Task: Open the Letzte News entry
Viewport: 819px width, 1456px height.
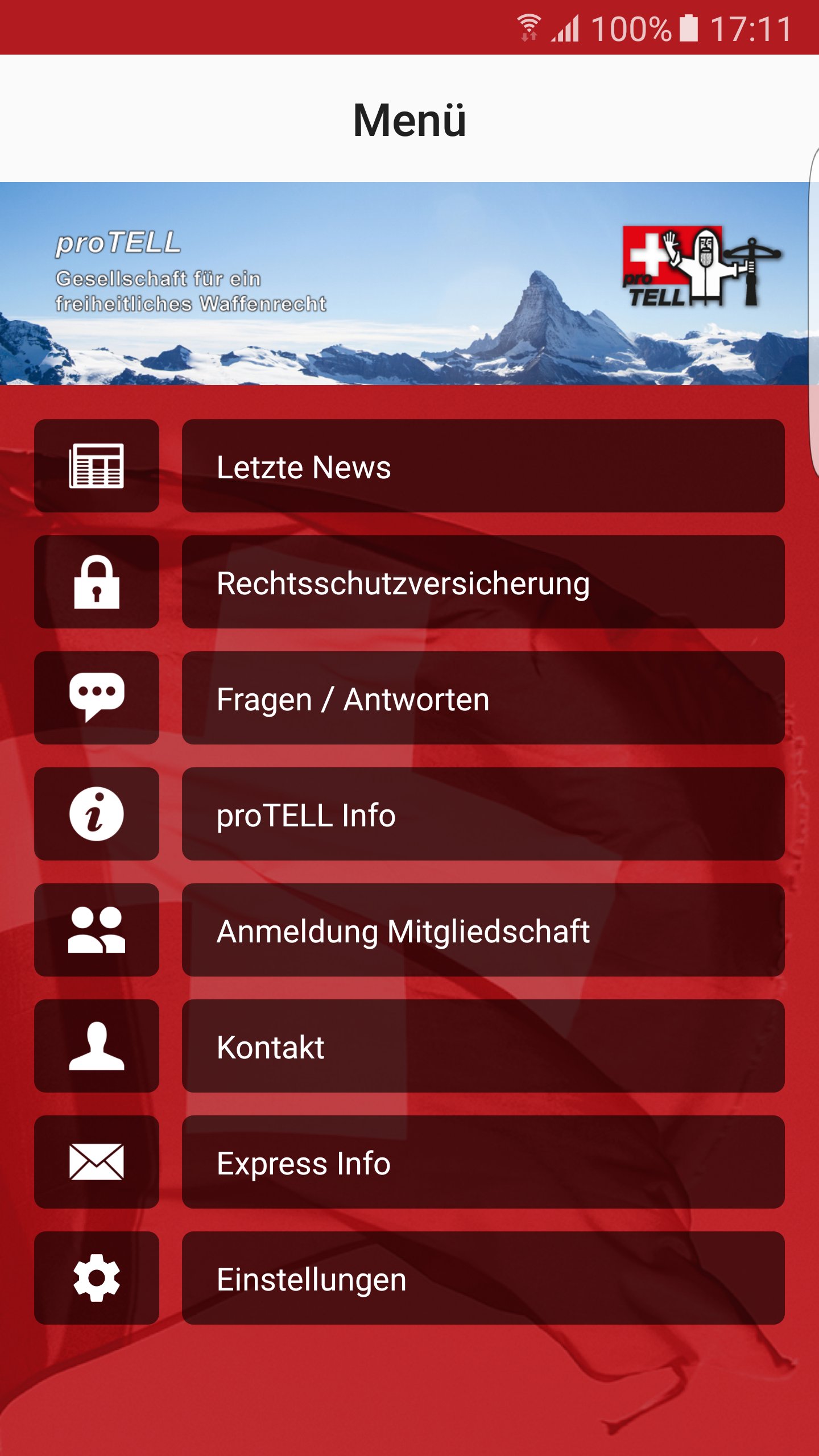Action: click(483, 468)
